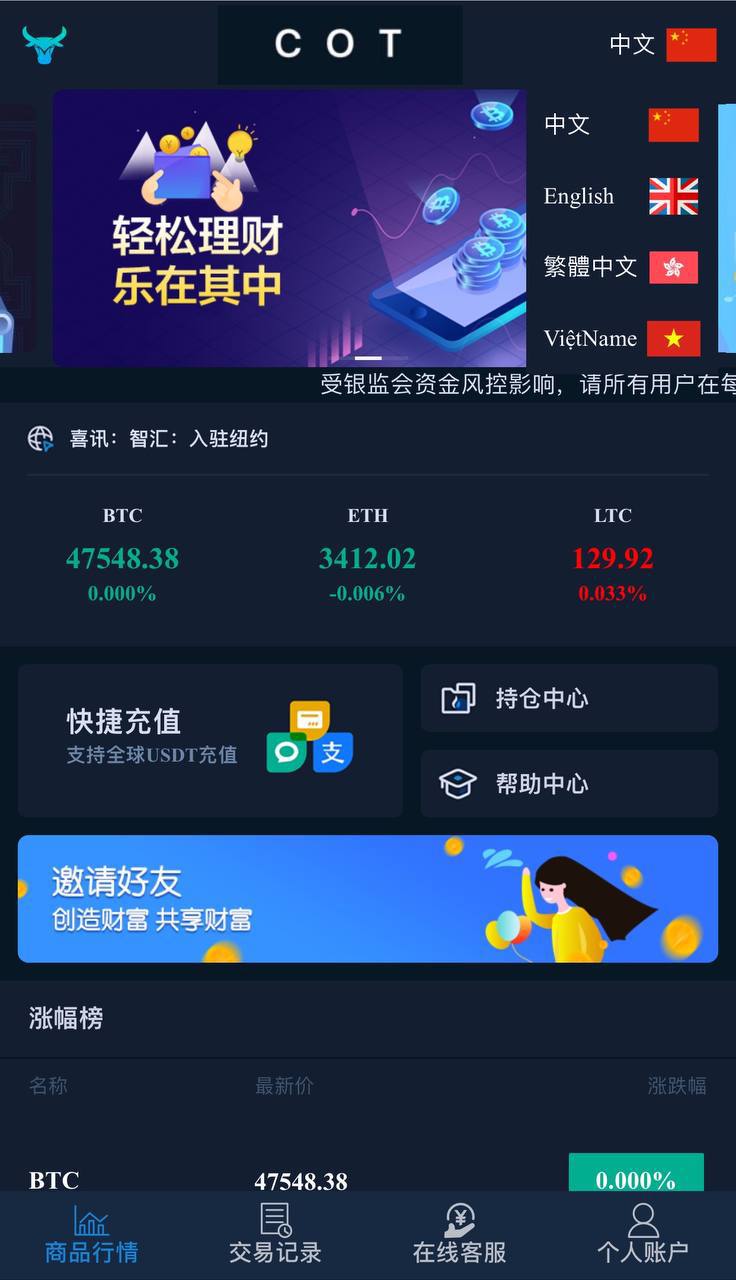Switch to the 商品行情 tab
The image size is (736, 1280).
[91, 1235]
